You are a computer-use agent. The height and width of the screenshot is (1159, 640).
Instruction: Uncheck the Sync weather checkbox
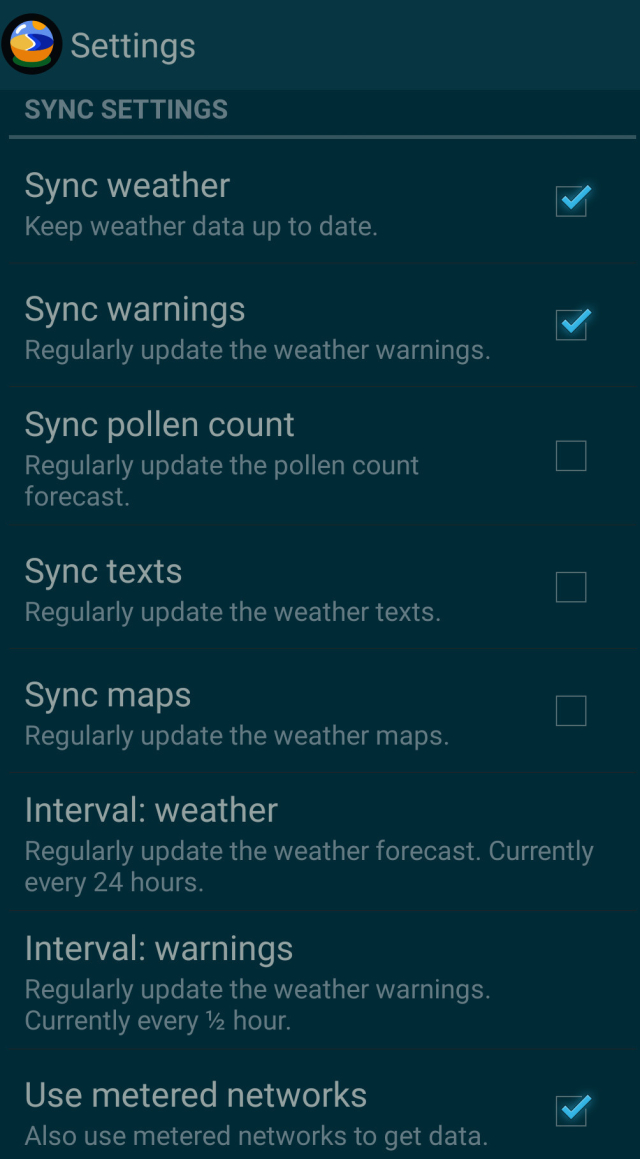571,201
